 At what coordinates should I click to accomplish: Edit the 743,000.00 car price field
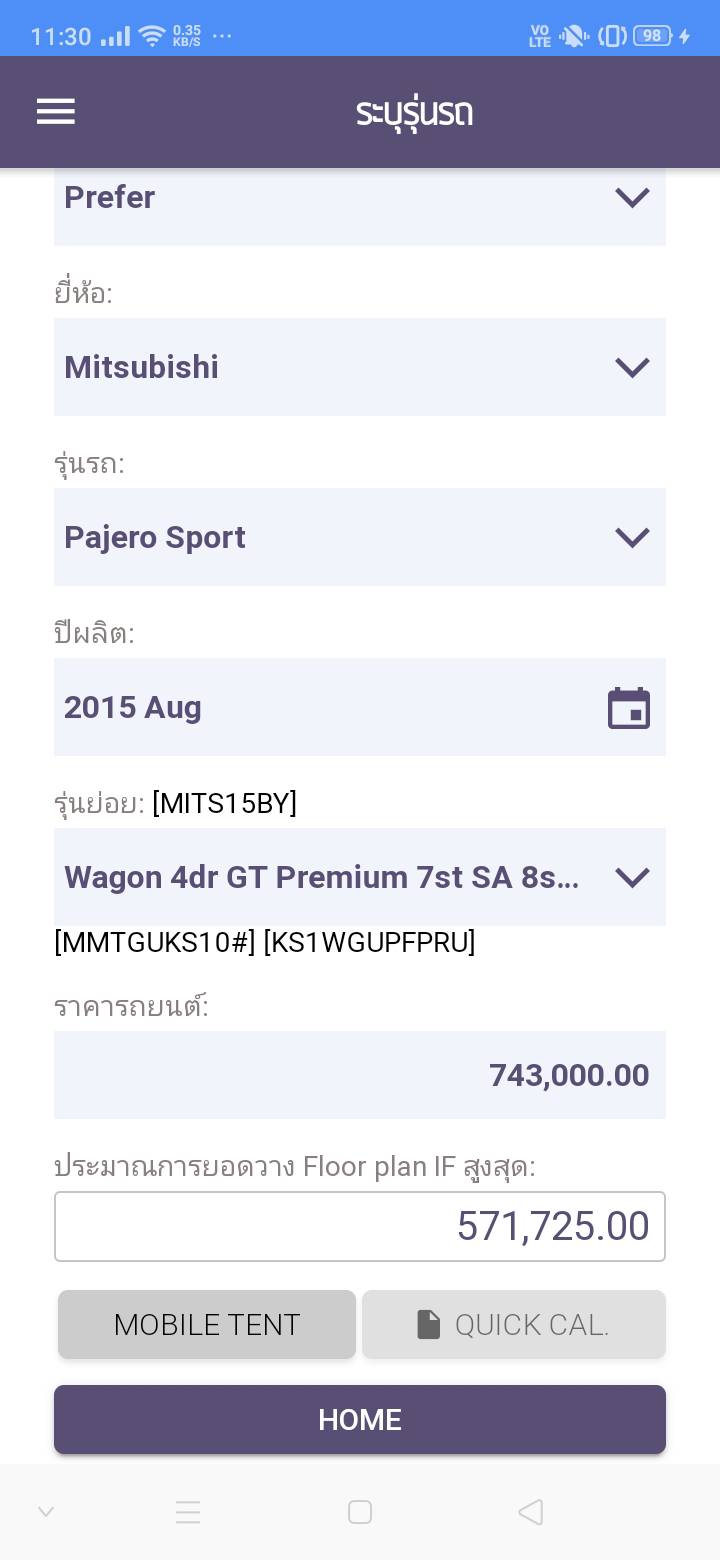click(359, 1075)
